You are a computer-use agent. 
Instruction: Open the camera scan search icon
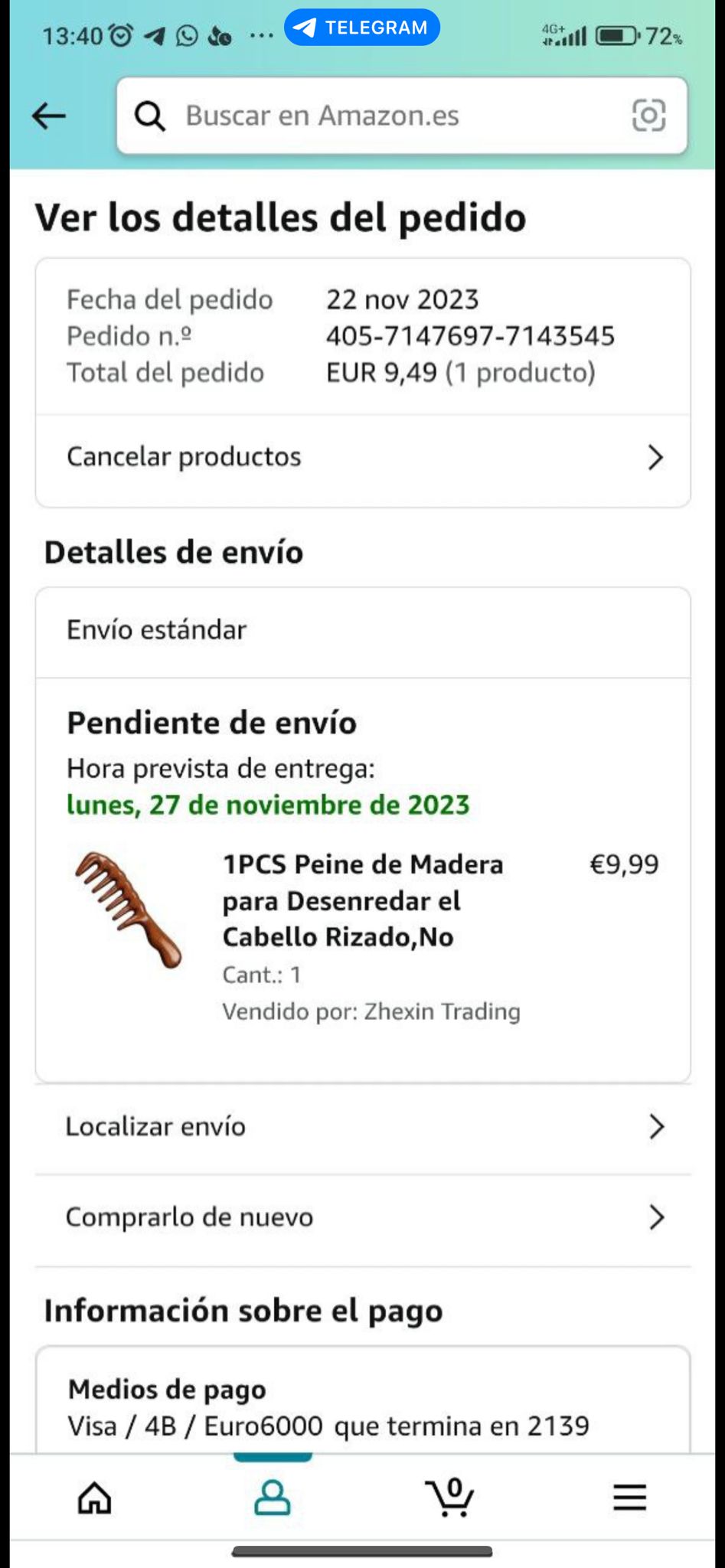point(648,116)
